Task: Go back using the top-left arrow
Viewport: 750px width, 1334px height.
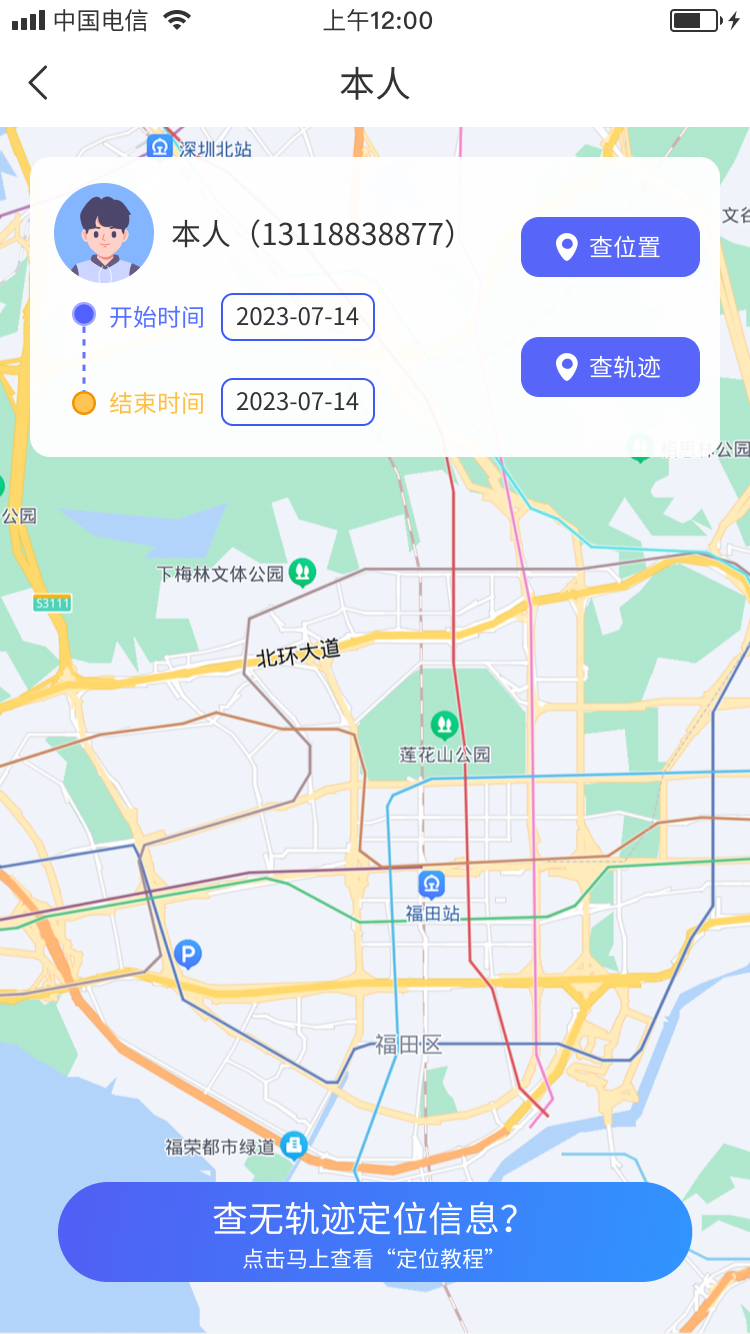Action: 38,82
